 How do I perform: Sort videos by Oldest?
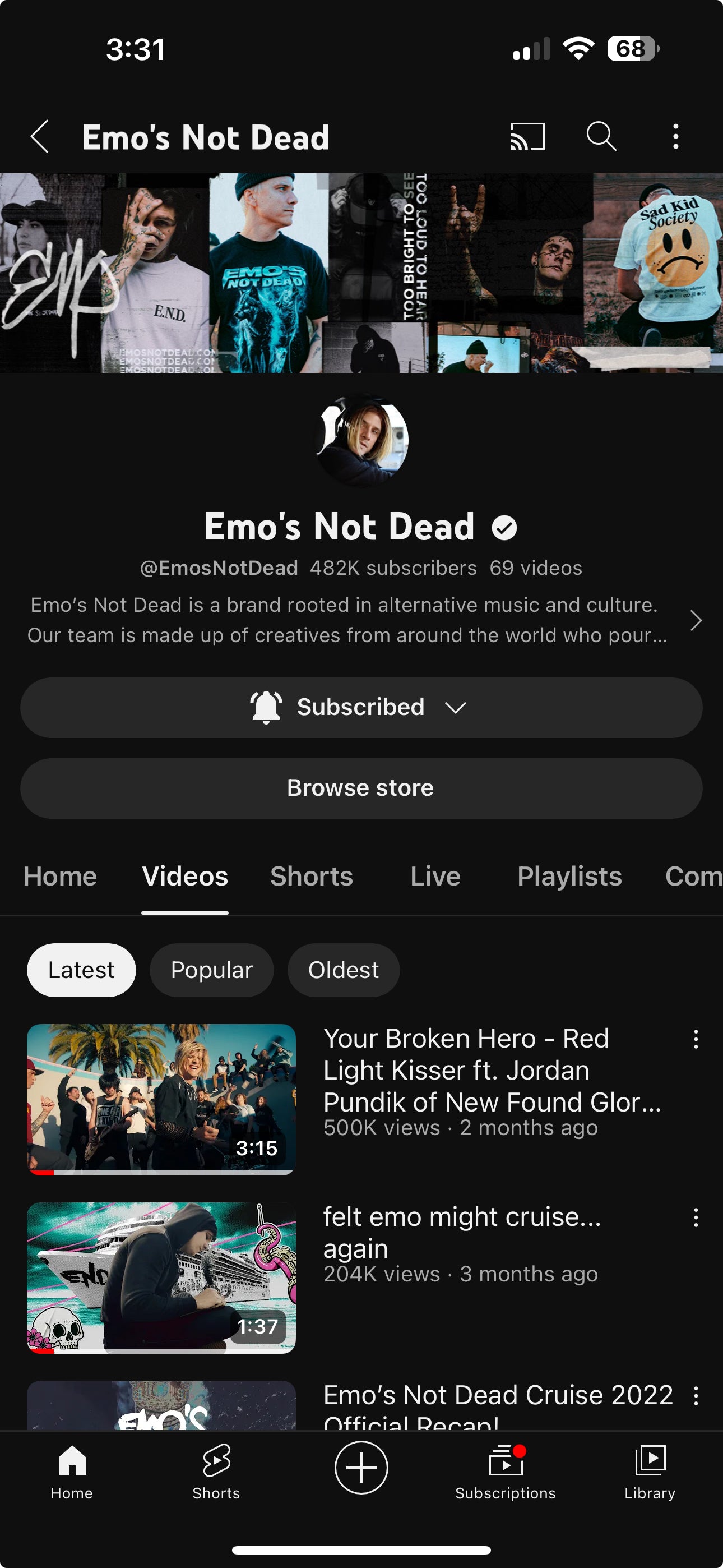pos(343,970)
